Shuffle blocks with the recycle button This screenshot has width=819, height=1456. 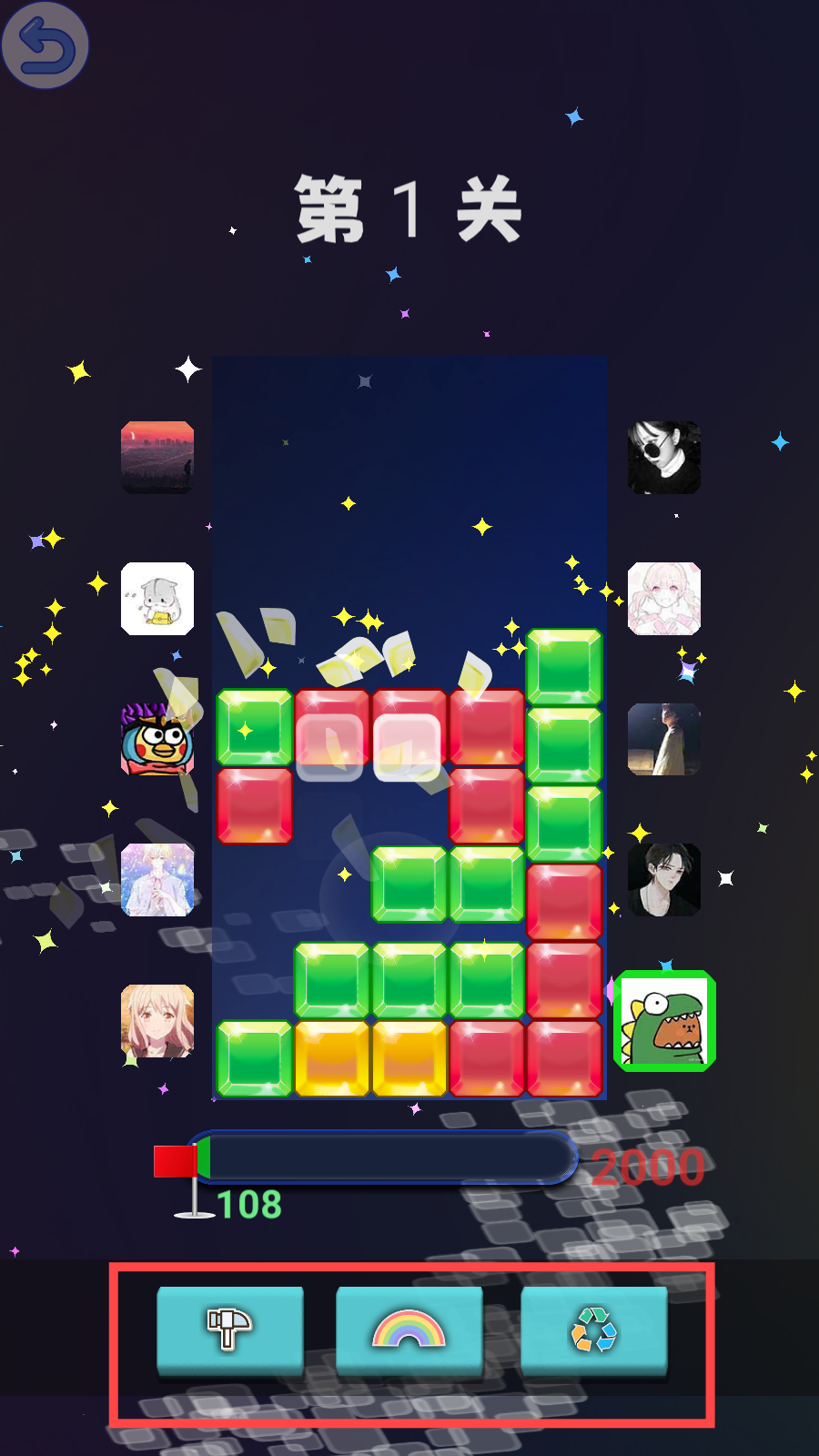click(x=593, y=1330)
